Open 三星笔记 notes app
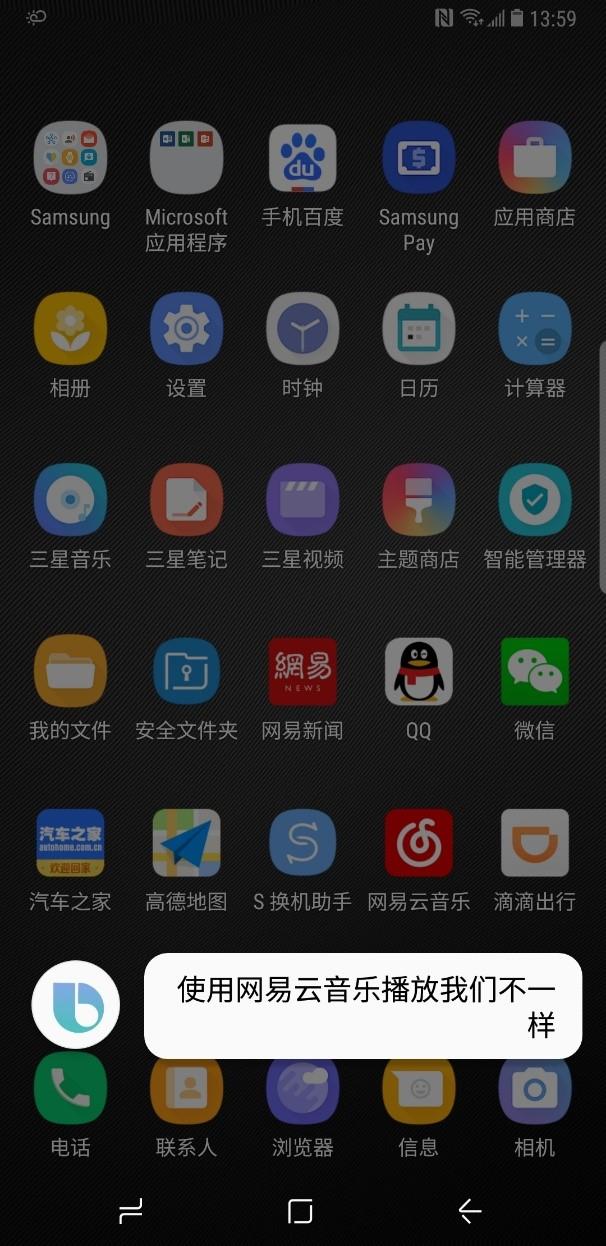The width and height of the screenshot is (606, 1246). pos(186,500)
